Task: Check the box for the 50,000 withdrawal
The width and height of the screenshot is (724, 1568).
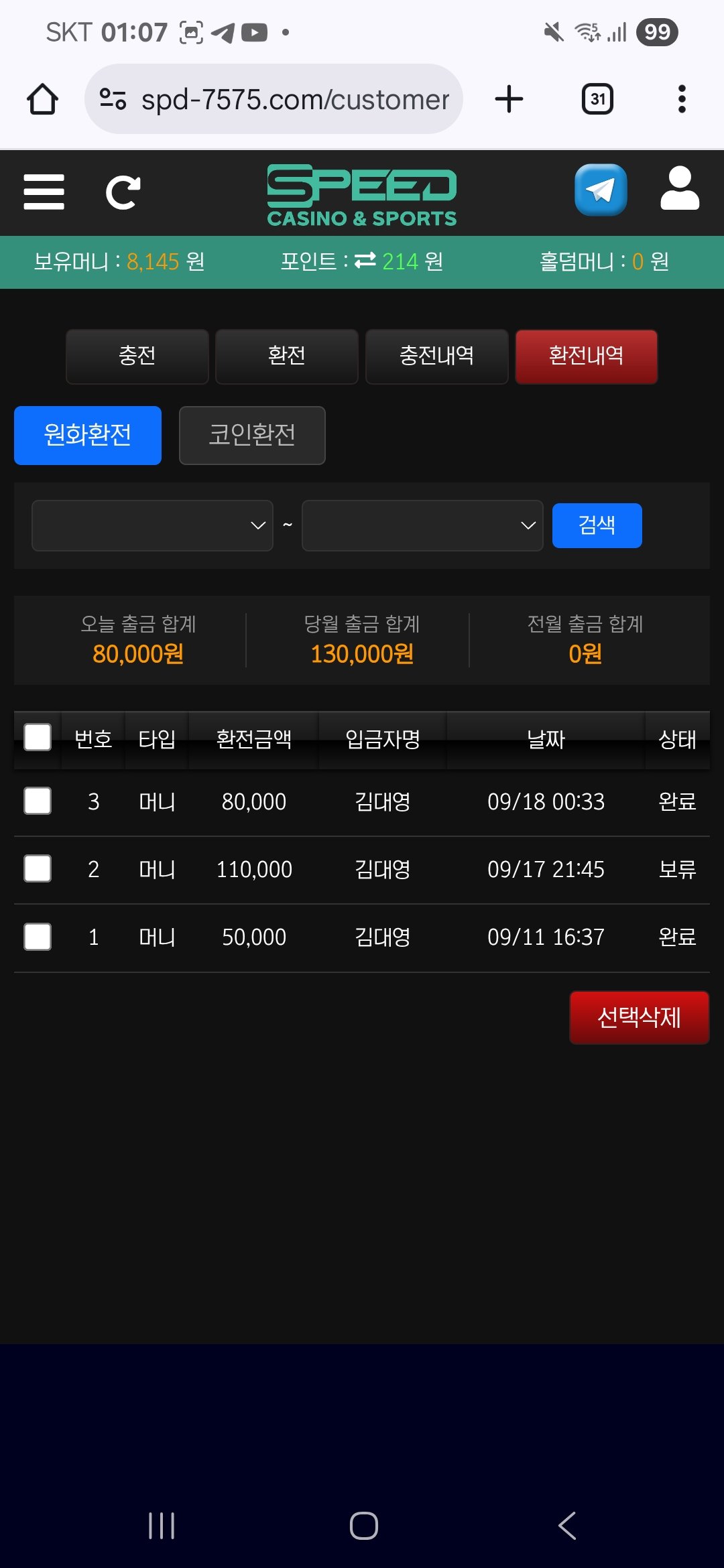Action: (38, 937)
